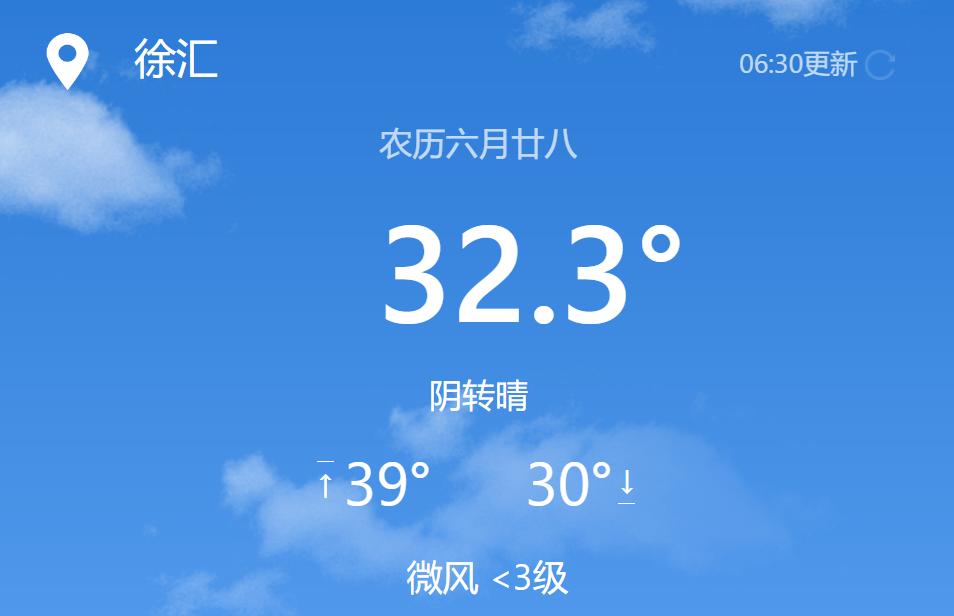Refresh the weather data
The height and width of the screenshot is (616, 954).
pyautogui.click(x=879, y=65)
